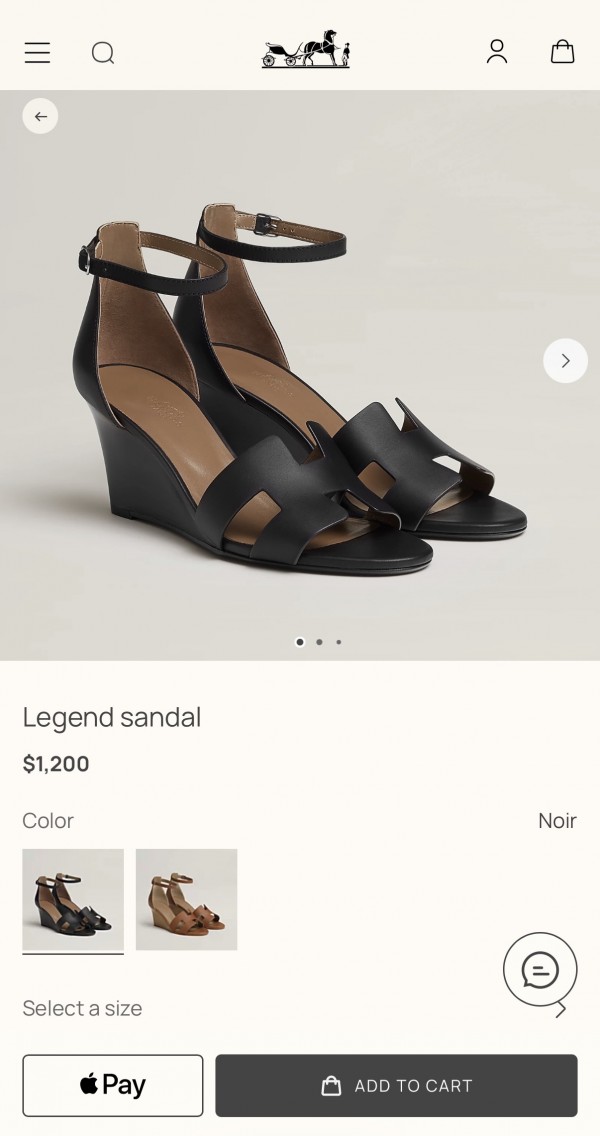Open the account profile icon

(497, 52)
